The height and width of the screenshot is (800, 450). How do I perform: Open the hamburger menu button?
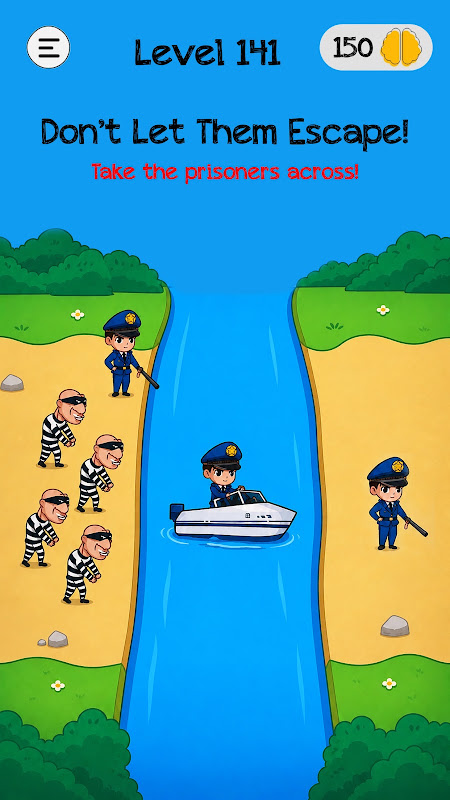[48, 47]
